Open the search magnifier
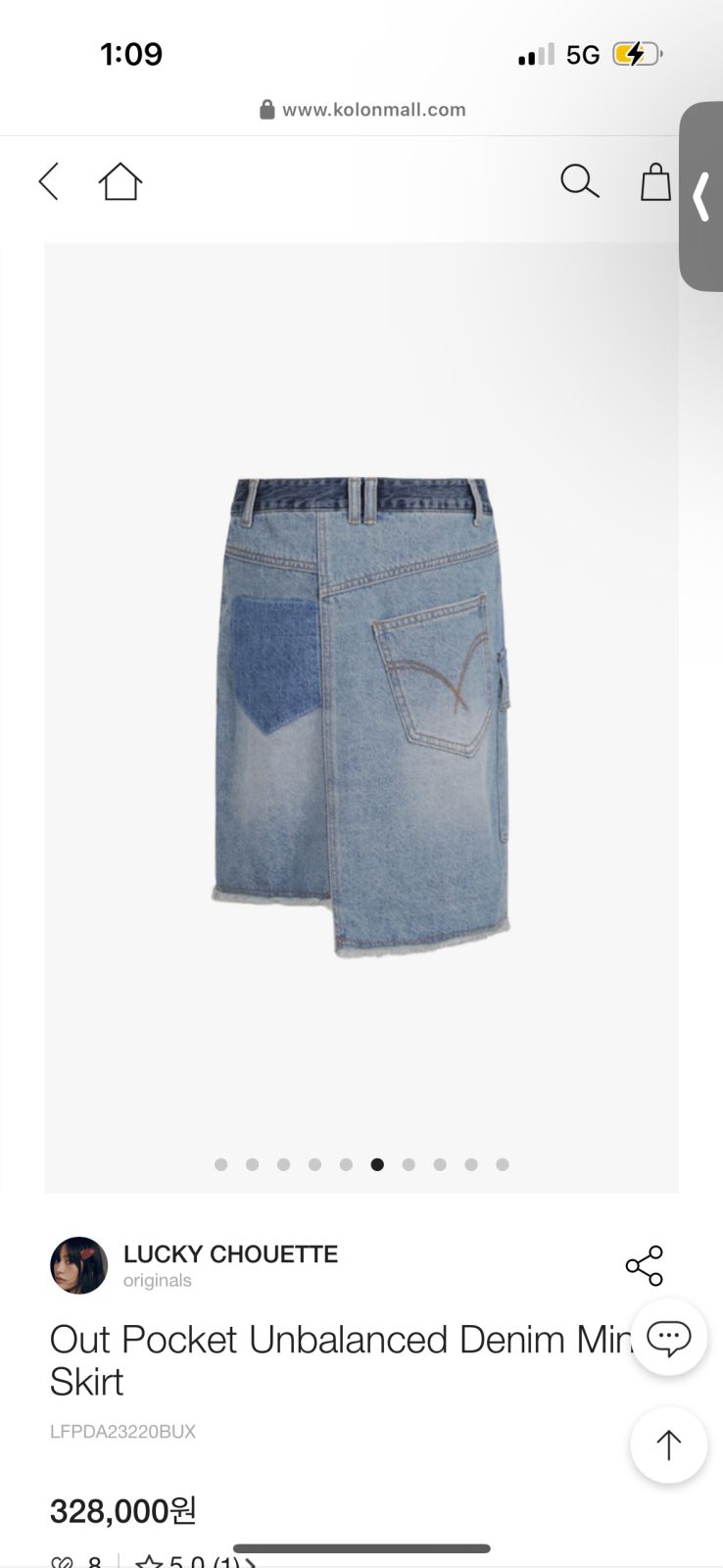 579,181
